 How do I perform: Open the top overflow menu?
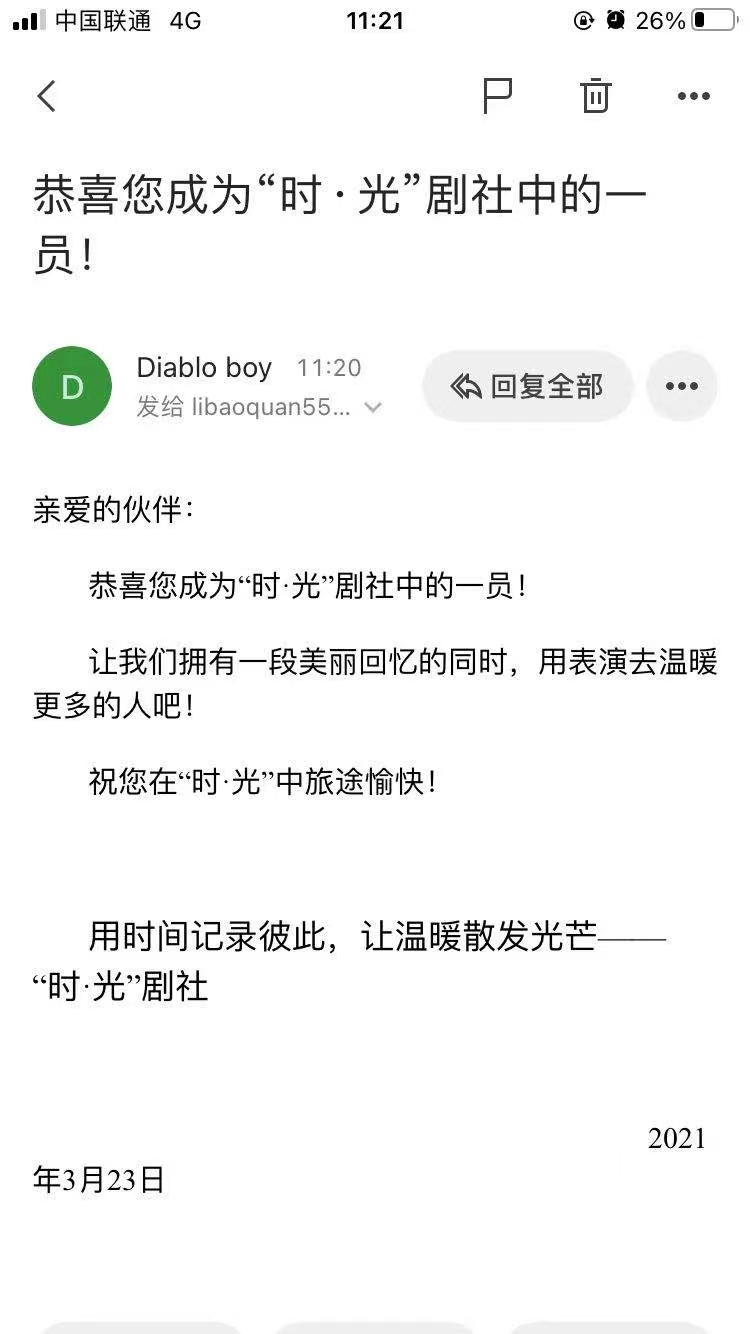(x=693, y=96)
